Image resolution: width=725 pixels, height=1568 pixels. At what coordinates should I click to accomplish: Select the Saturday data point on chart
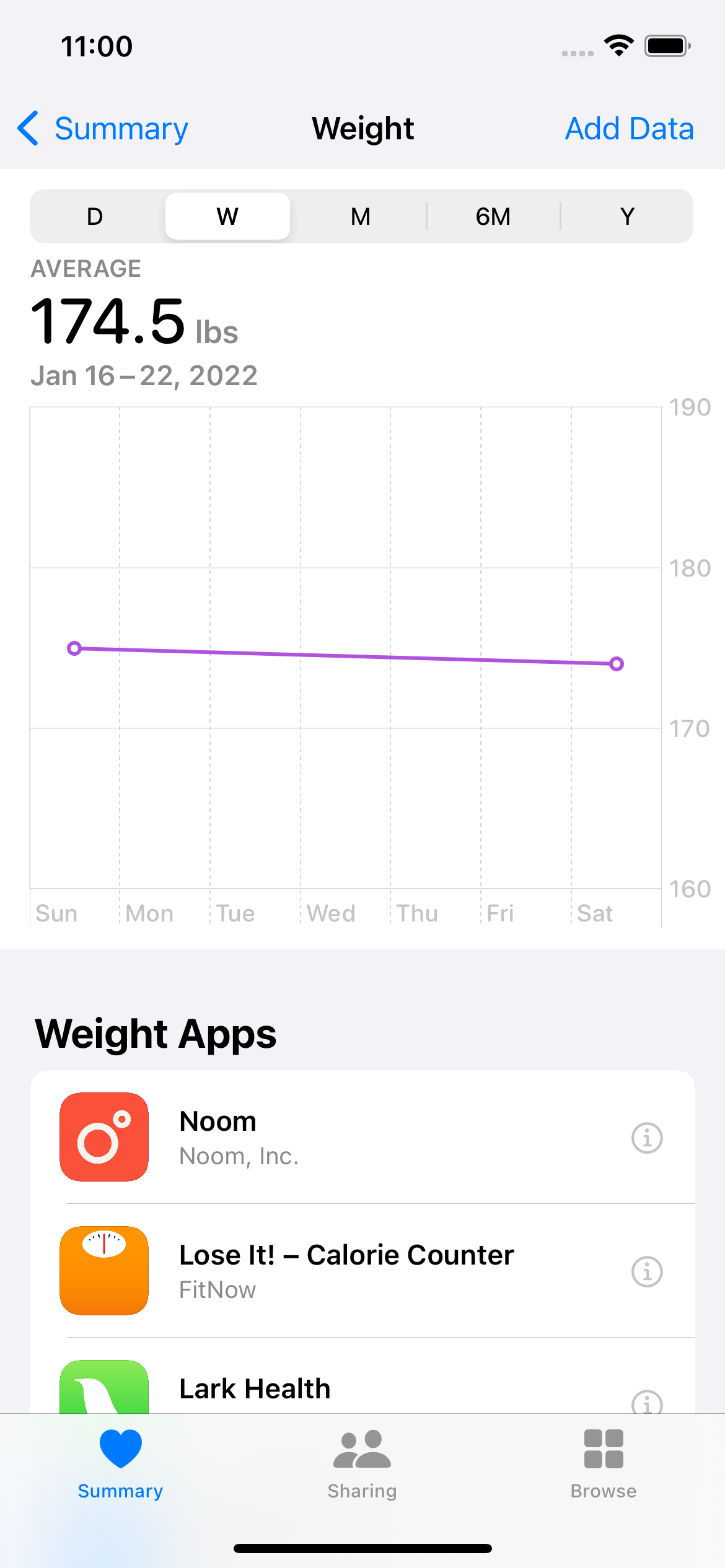point(616,664)
